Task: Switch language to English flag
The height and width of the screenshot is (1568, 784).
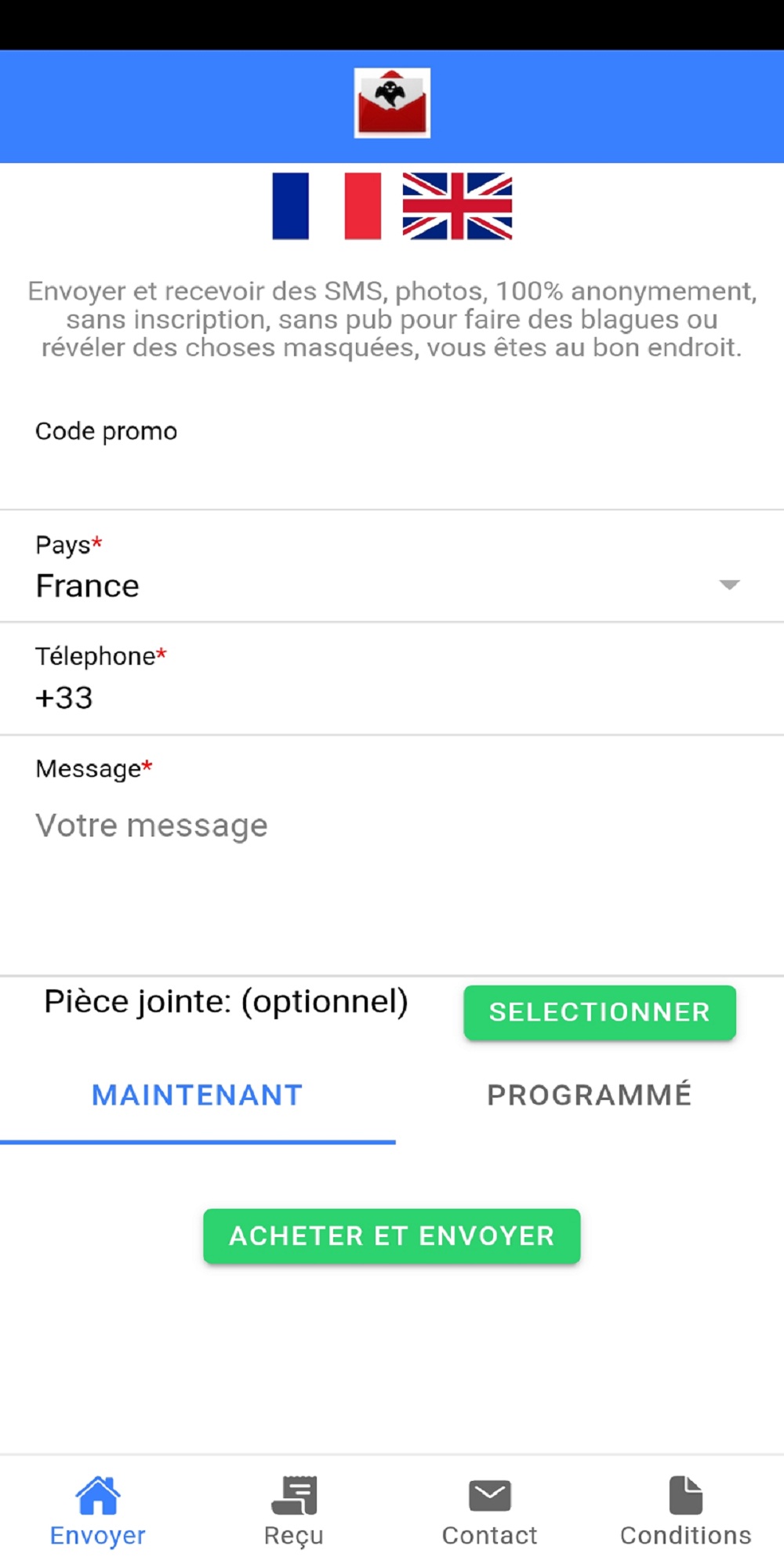Action: pyautogui.click(x=457, y=206)
